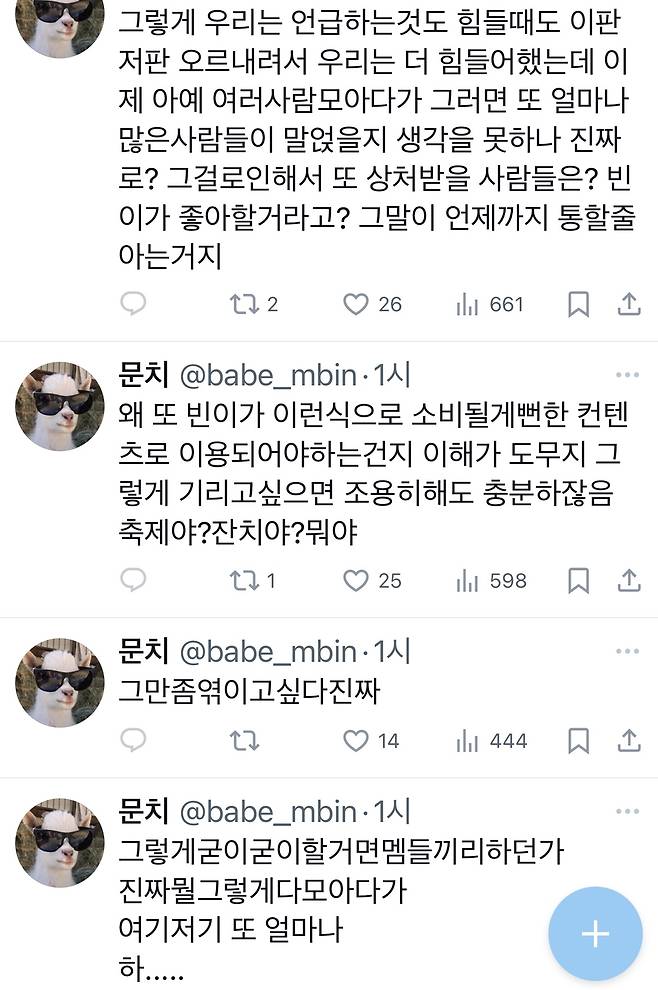The height and width of the screenshot is (990, 658).
Task: Like the tweet with 14 likes
Action: tap(356, 741)
